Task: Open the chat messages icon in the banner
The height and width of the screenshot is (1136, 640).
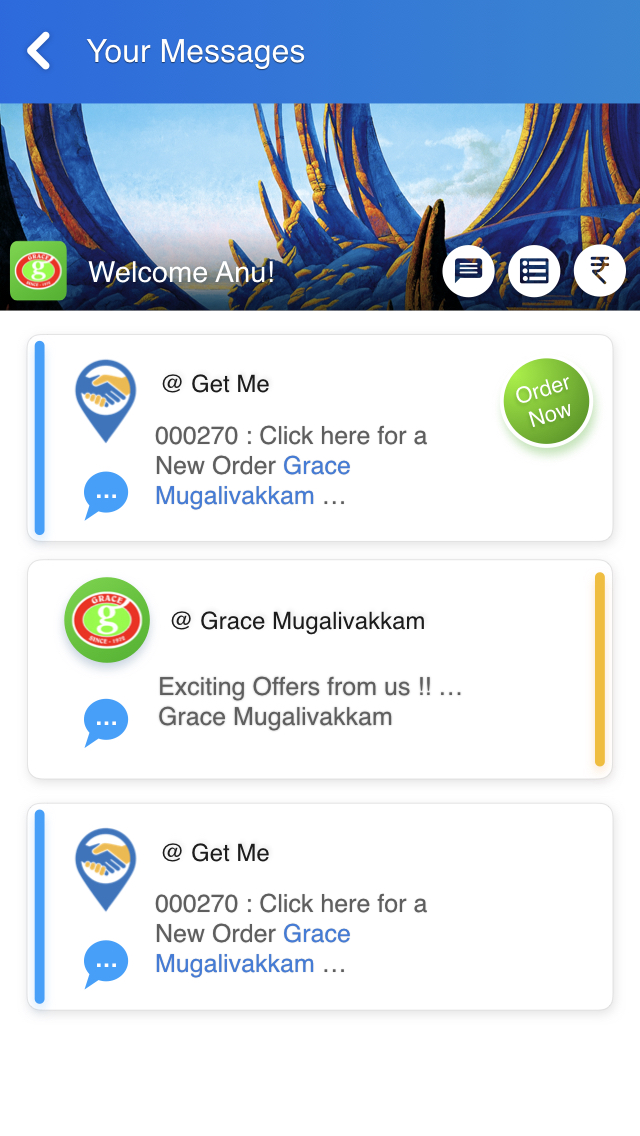Action: point(468,271)
